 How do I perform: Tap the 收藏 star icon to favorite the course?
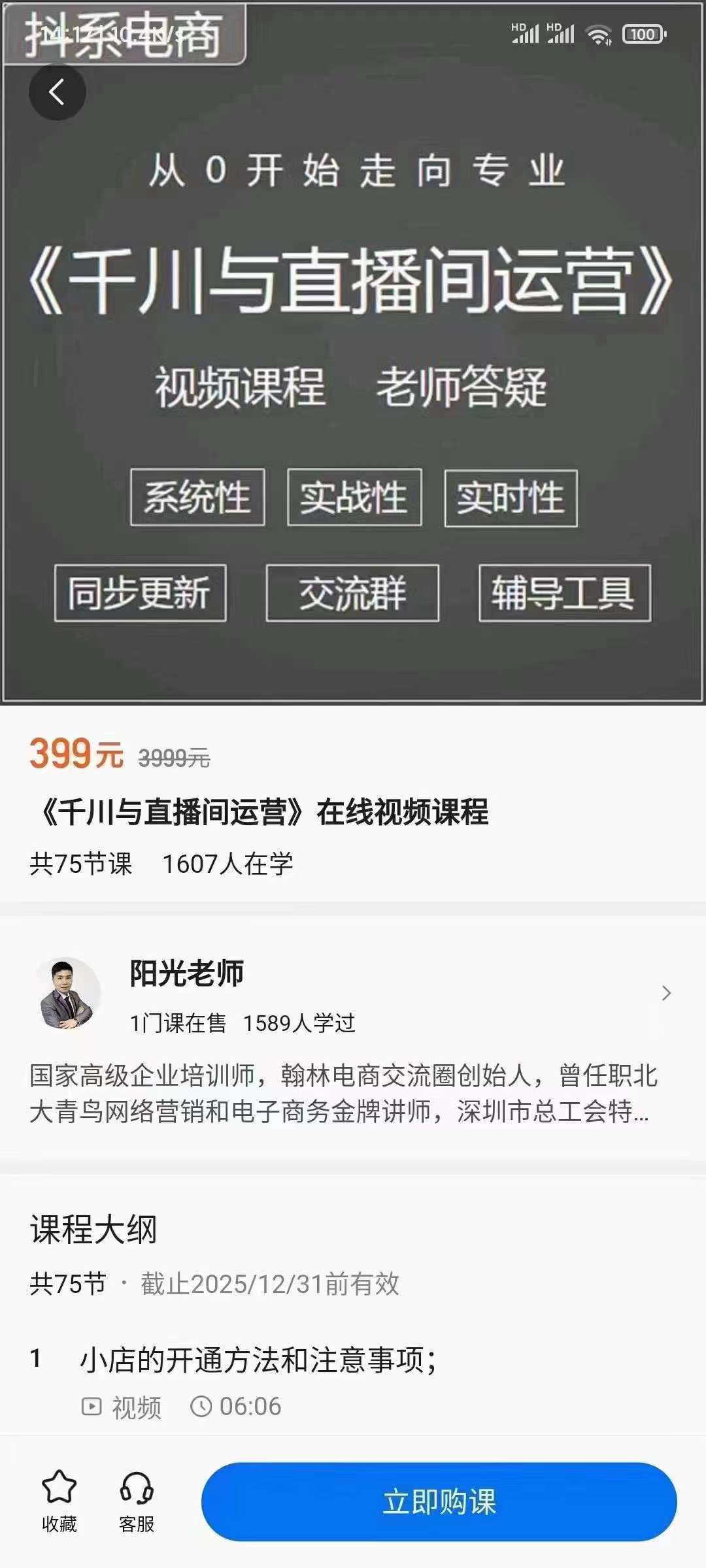[x=61, y=1486]
